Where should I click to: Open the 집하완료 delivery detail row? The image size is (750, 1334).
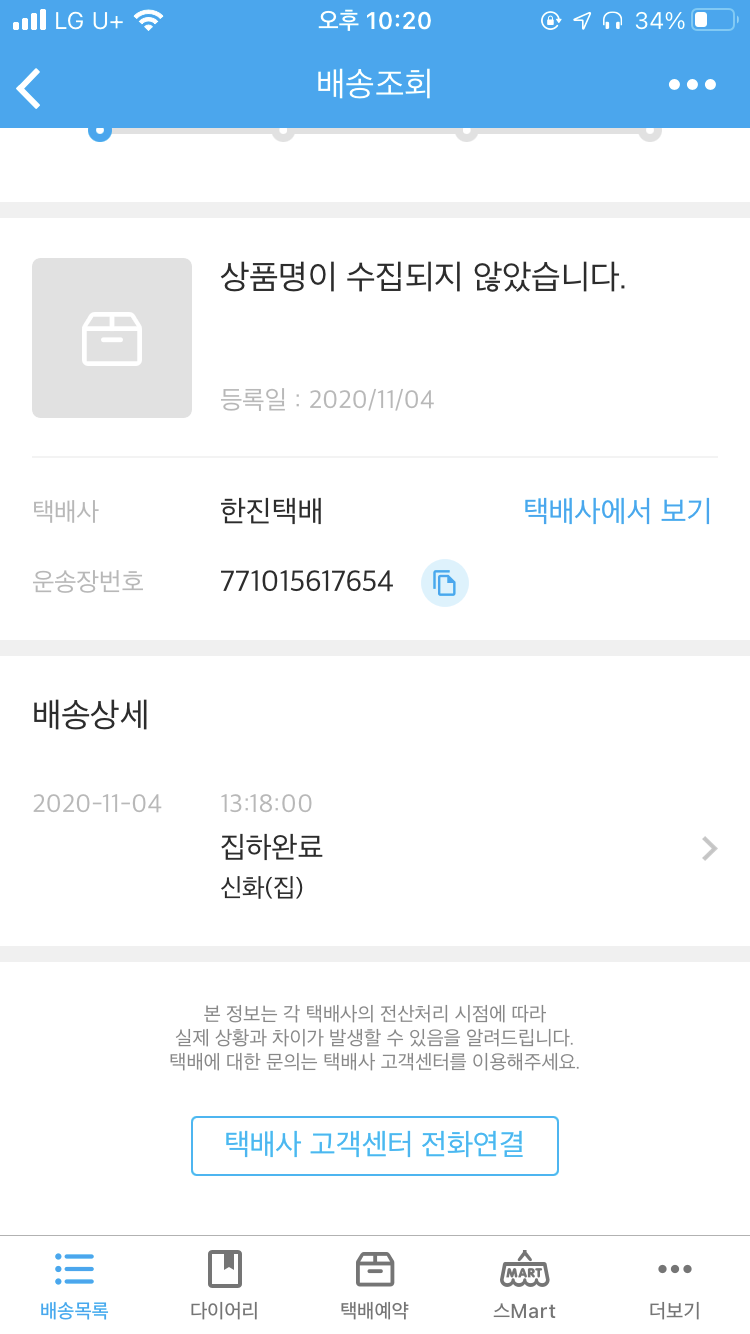[375, 849]
